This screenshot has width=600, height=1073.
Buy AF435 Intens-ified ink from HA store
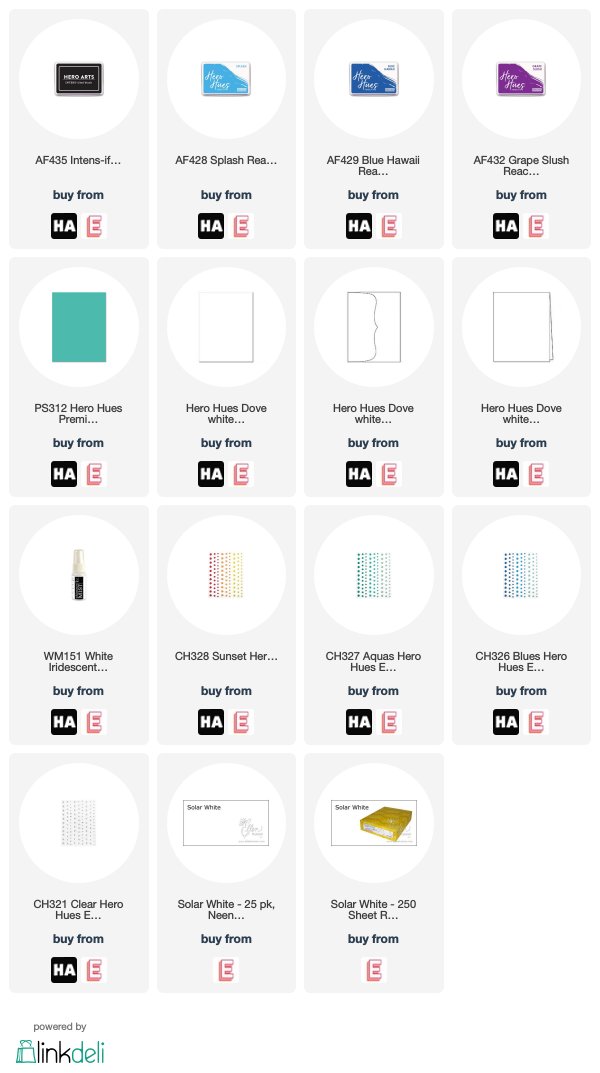point(64,226)
